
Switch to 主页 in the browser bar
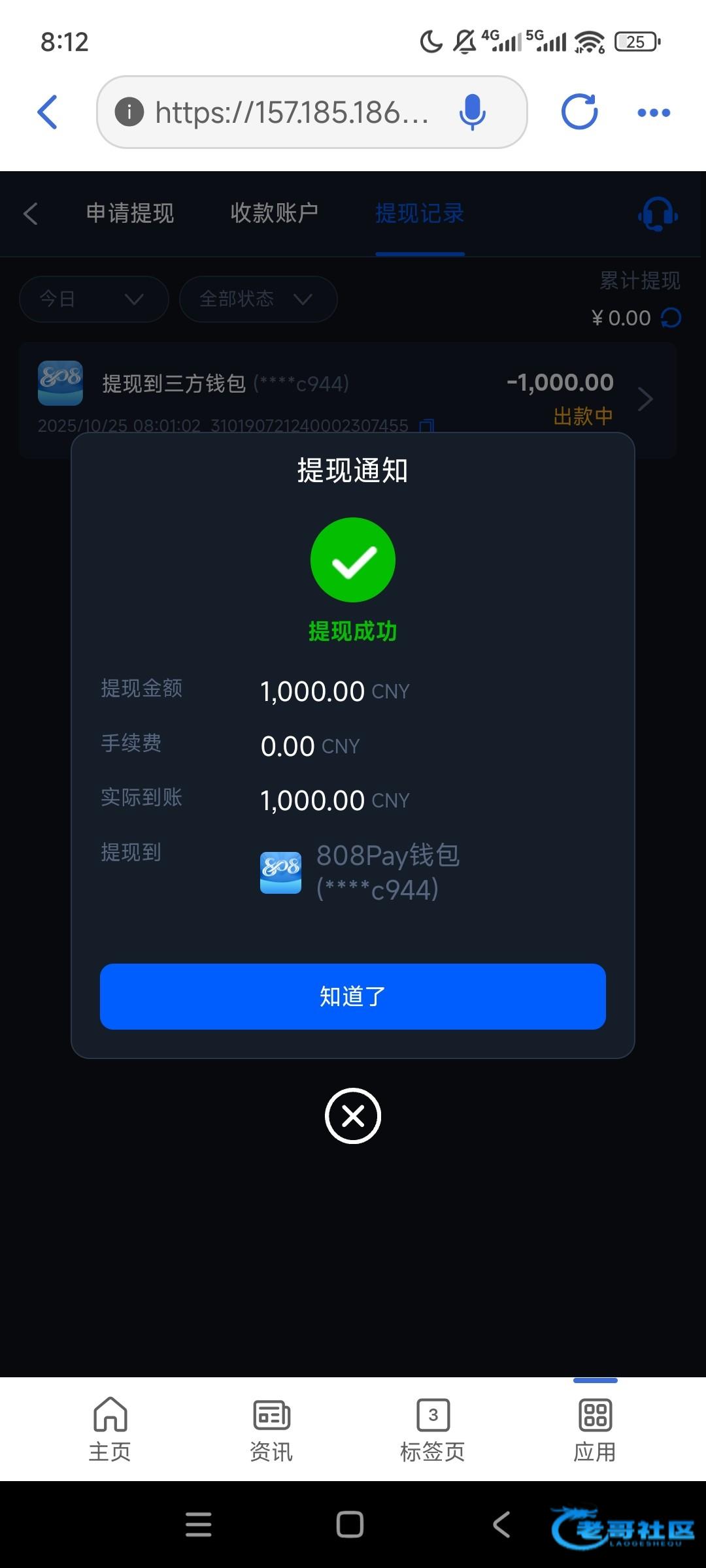(x=110, y=1429)
